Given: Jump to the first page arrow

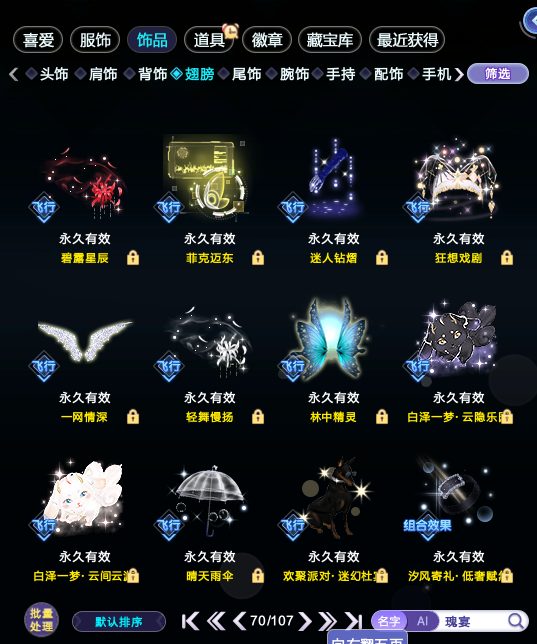Looking at the screenshot, I should (190, 621).
